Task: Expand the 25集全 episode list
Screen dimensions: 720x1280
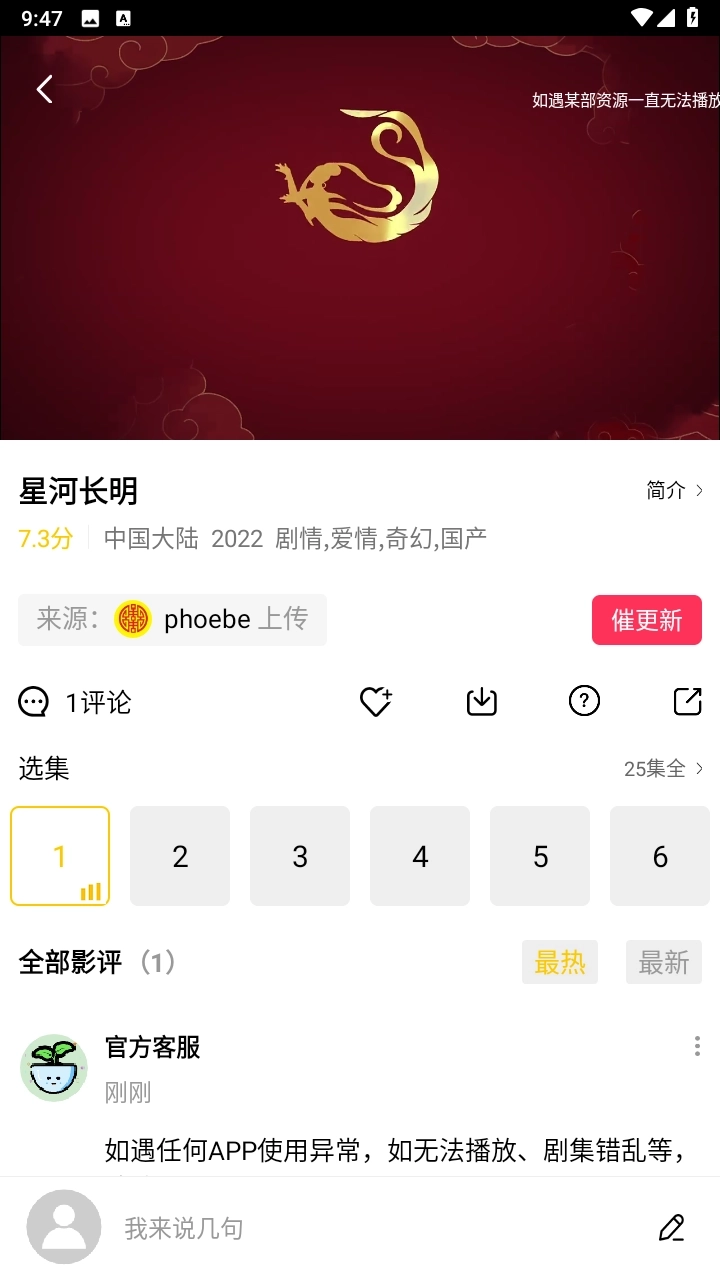Action: pos(663,768)
